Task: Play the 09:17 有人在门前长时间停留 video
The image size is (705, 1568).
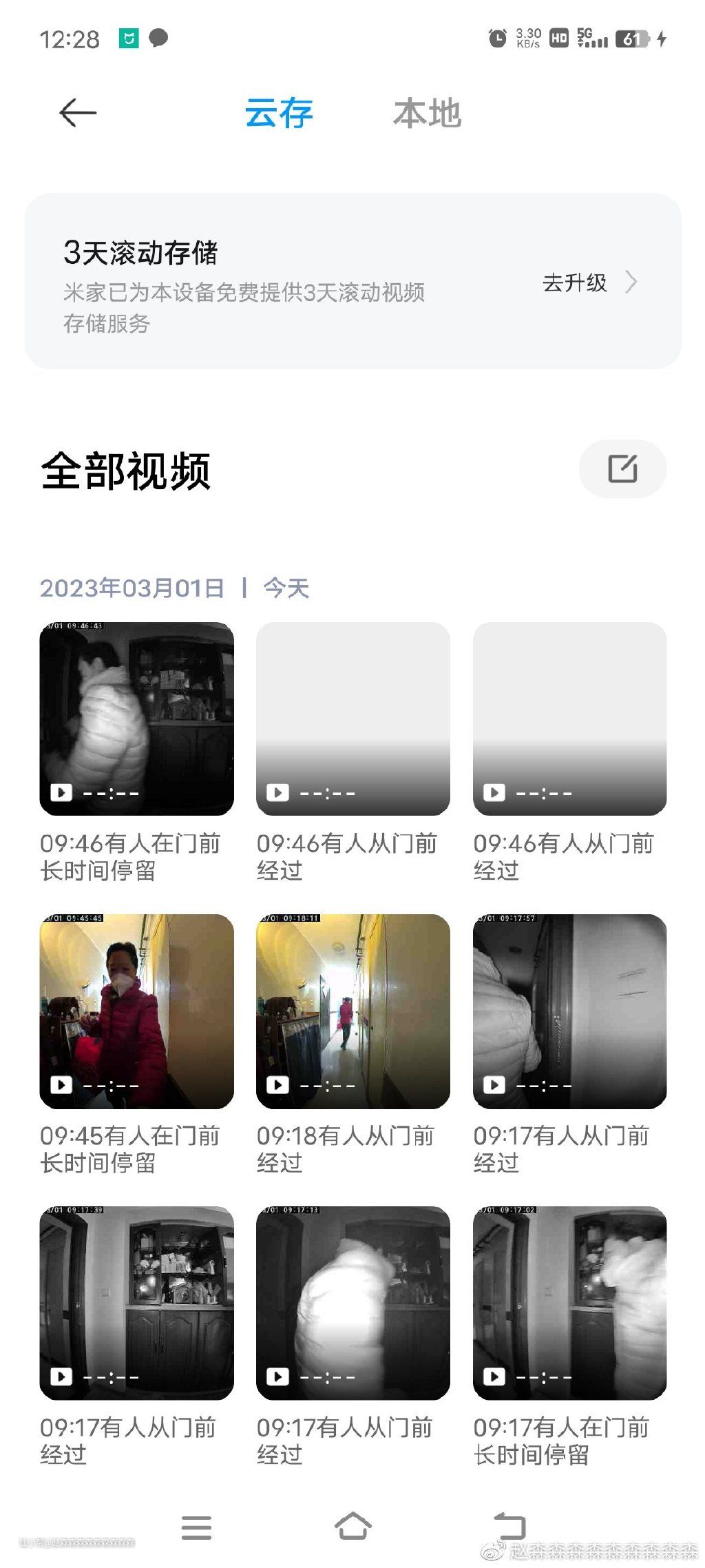Action: (570, 1303)
